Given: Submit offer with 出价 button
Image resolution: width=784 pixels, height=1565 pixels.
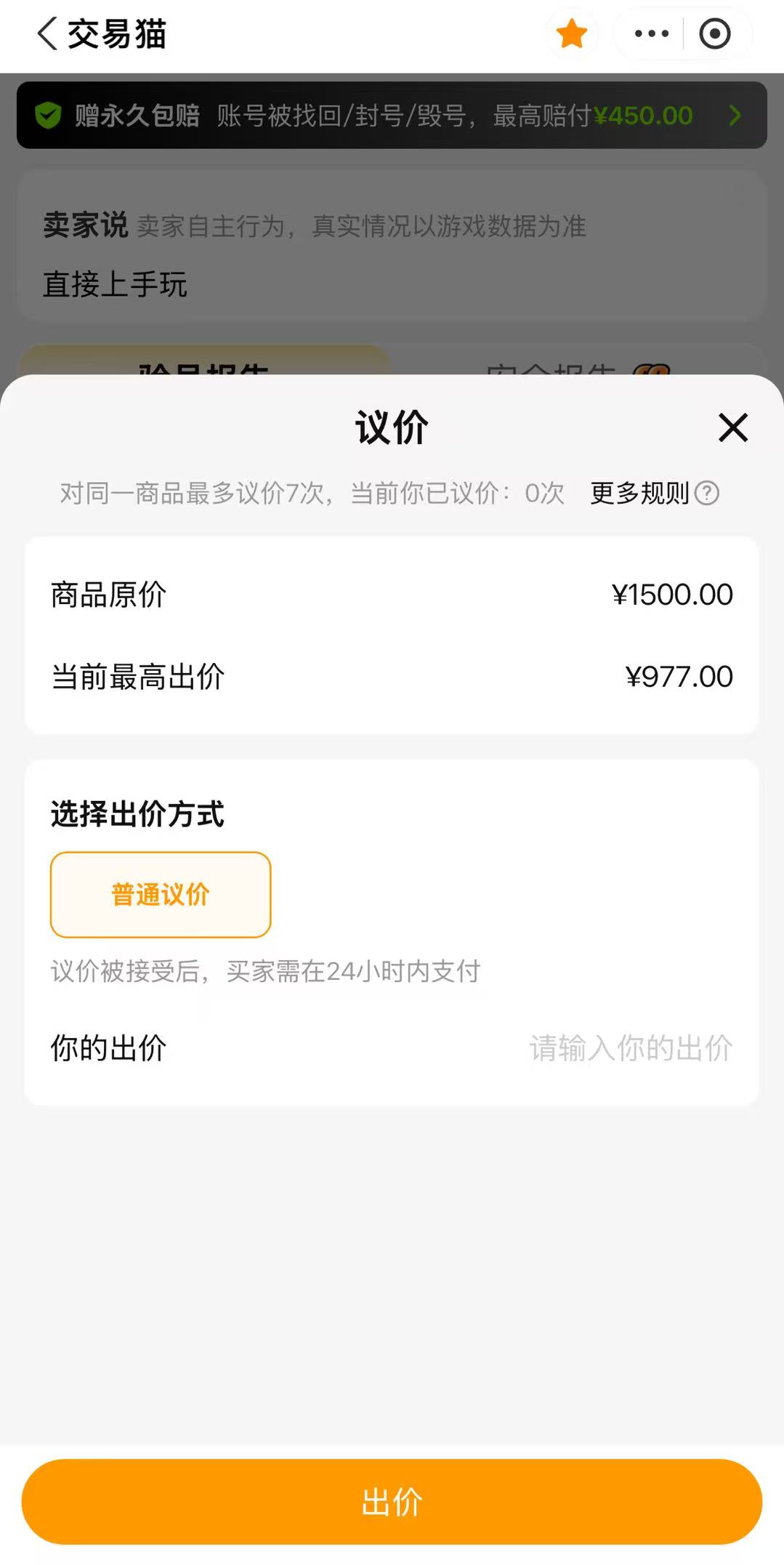Looking at the screenshot, I should [392, 1502].
